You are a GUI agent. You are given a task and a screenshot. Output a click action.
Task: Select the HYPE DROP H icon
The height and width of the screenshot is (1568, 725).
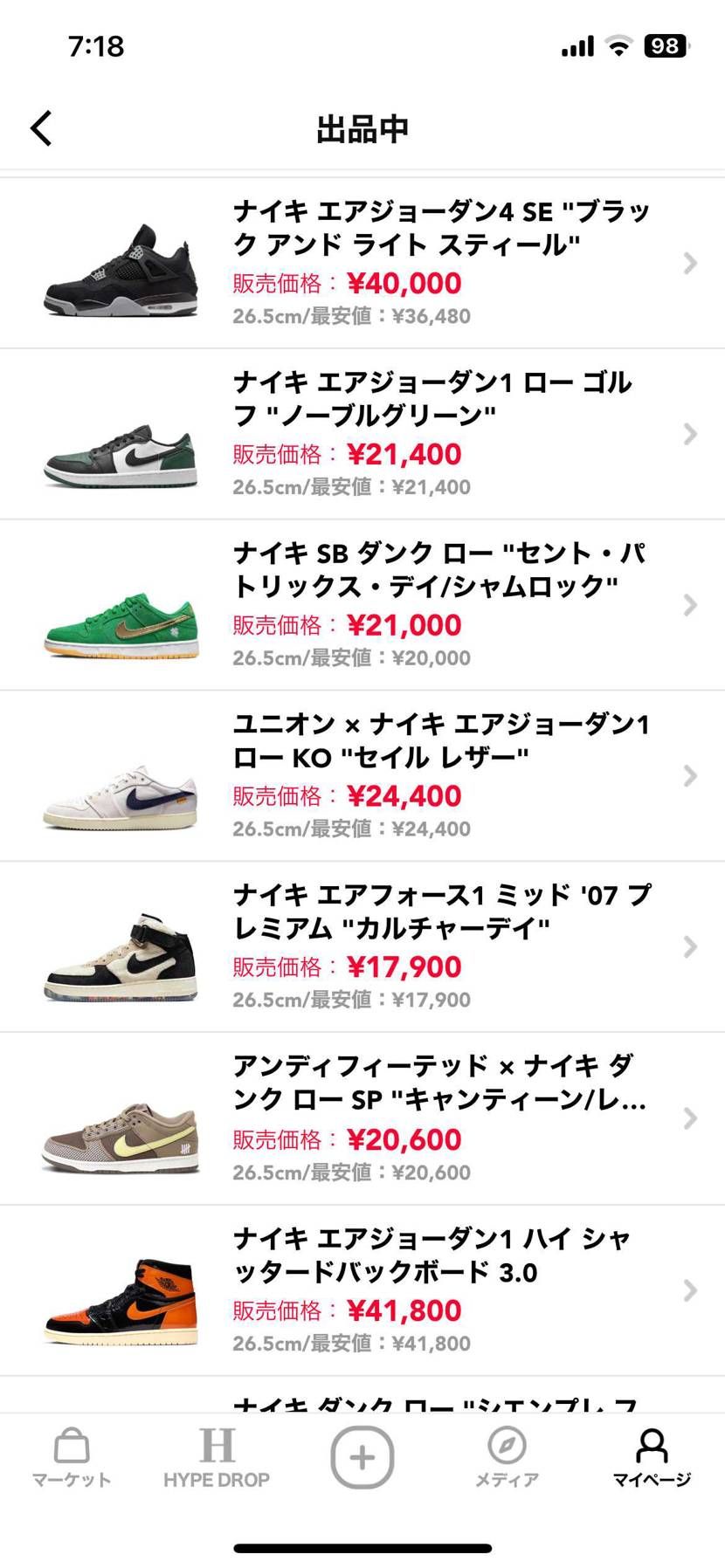[217, 1449]
